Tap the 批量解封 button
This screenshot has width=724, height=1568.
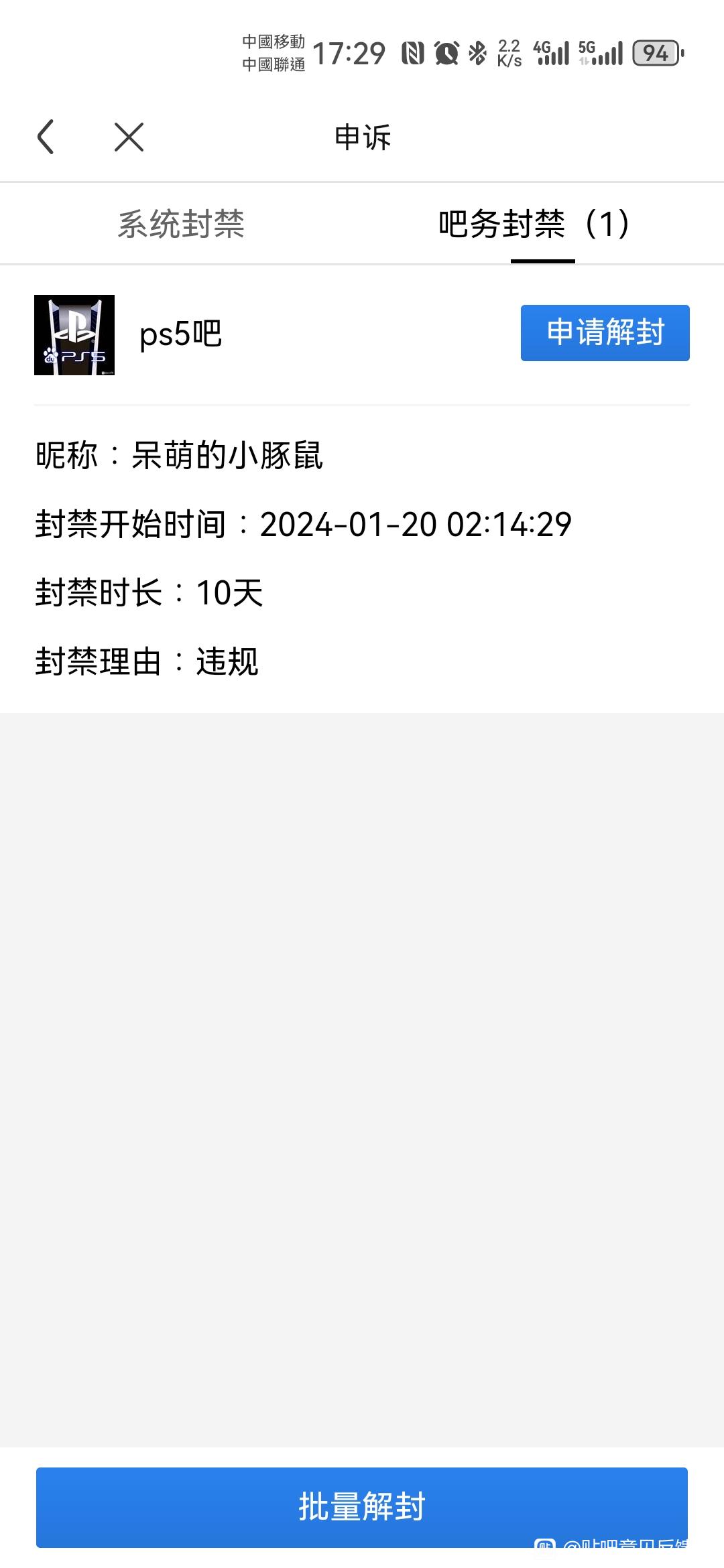point(362,1506)
